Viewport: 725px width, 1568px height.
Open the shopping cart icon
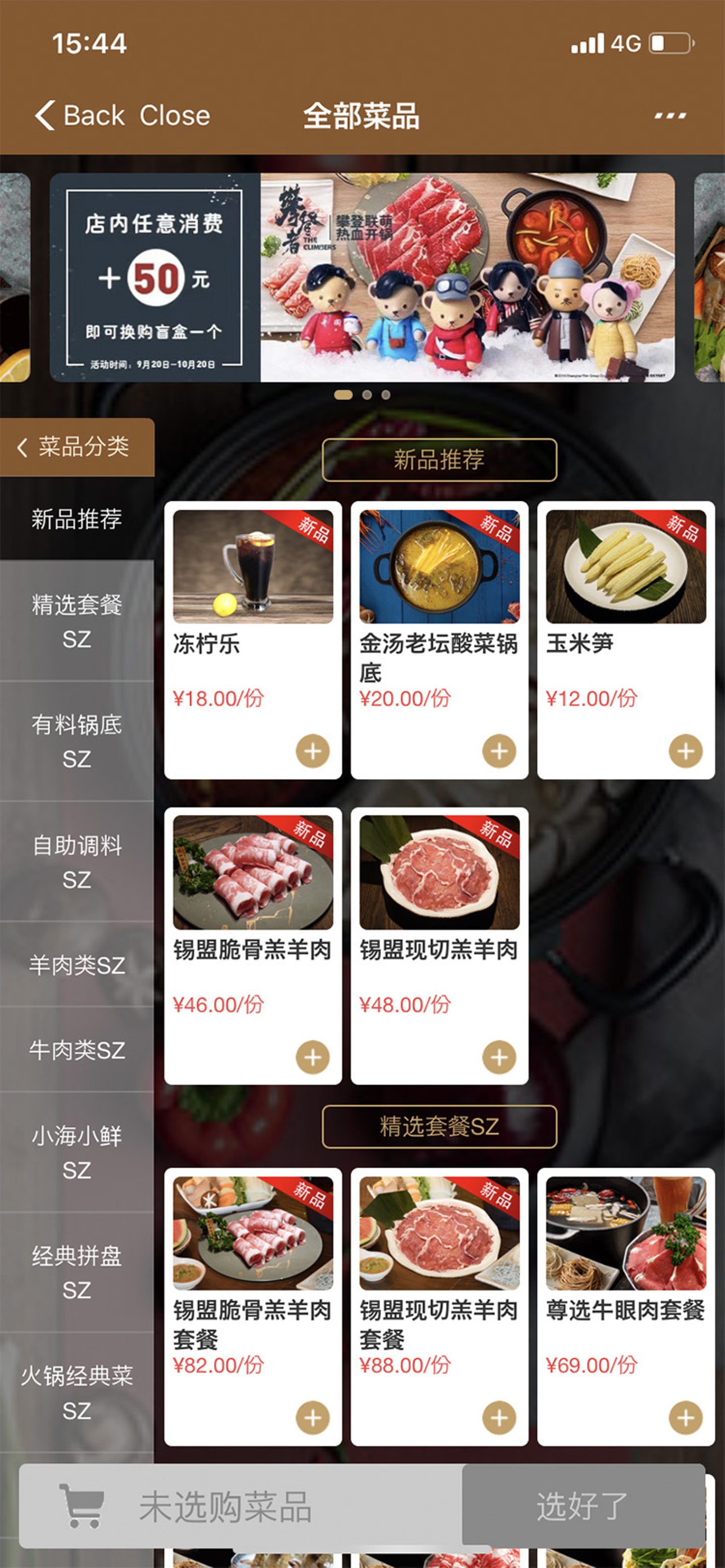click(x=82, y=1506)
